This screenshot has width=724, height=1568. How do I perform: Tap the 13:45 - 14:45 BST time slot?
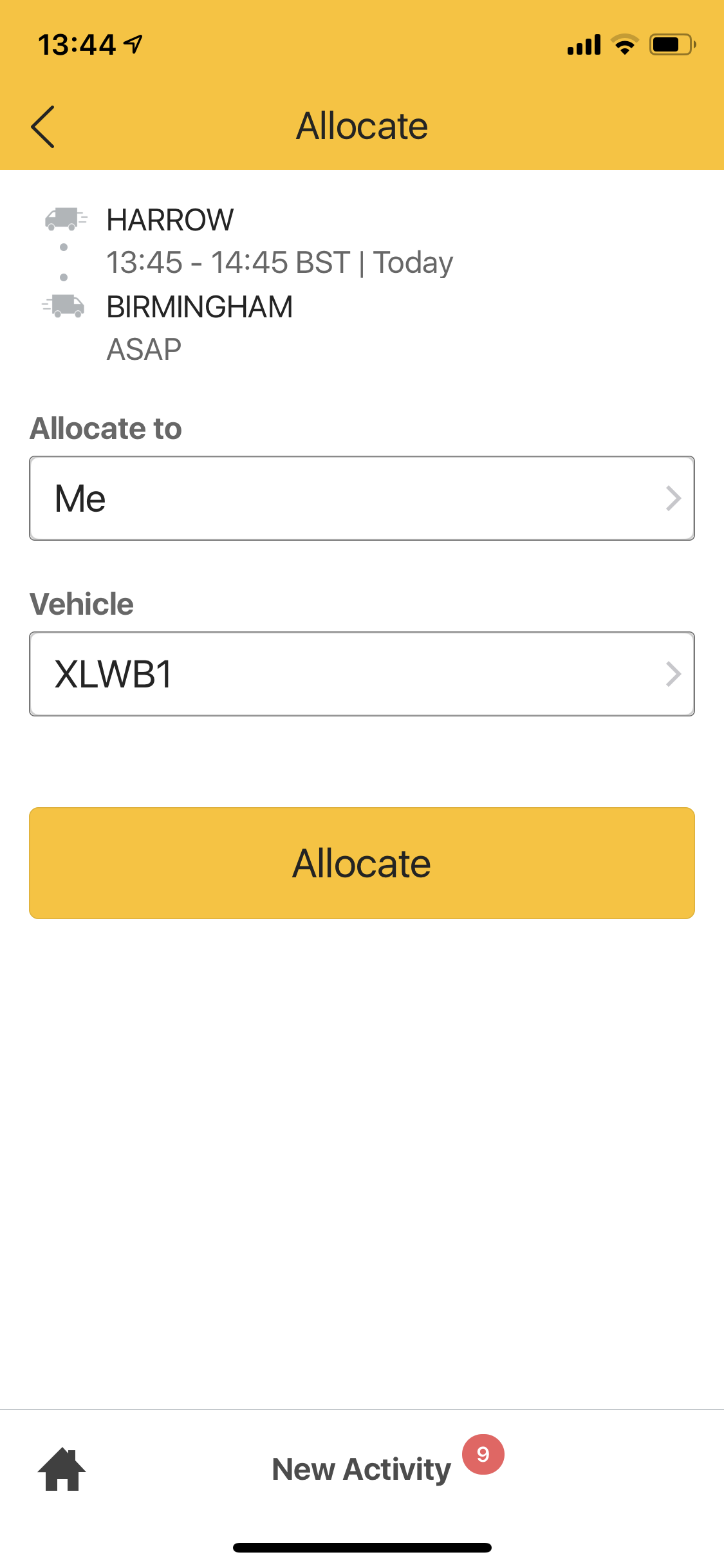coord(279,263)
